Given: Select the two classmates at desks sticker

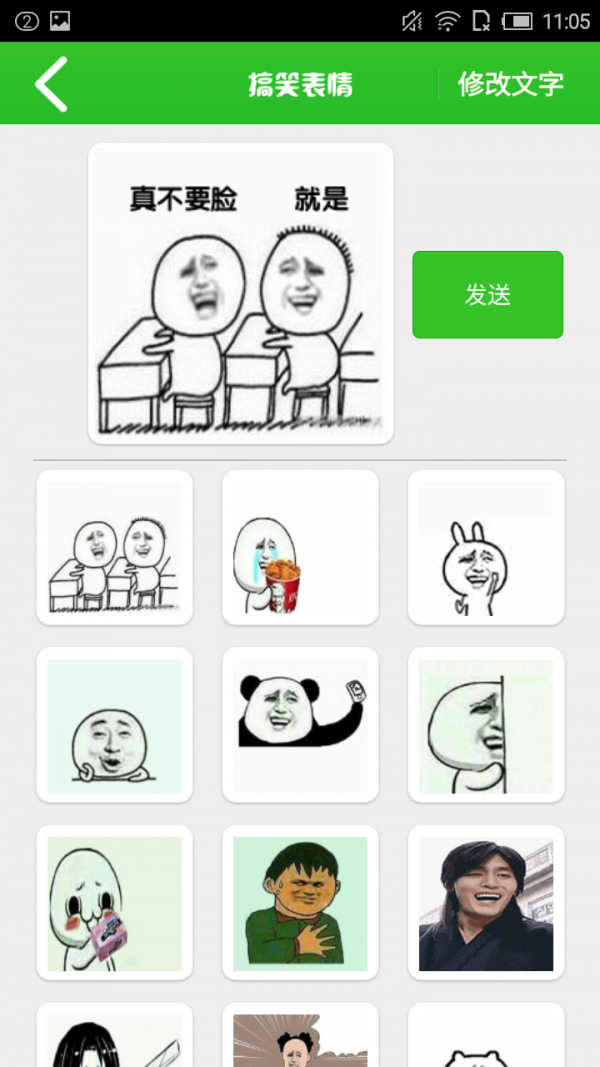Looking at the screenshot, I should click(x=114, y=547).
